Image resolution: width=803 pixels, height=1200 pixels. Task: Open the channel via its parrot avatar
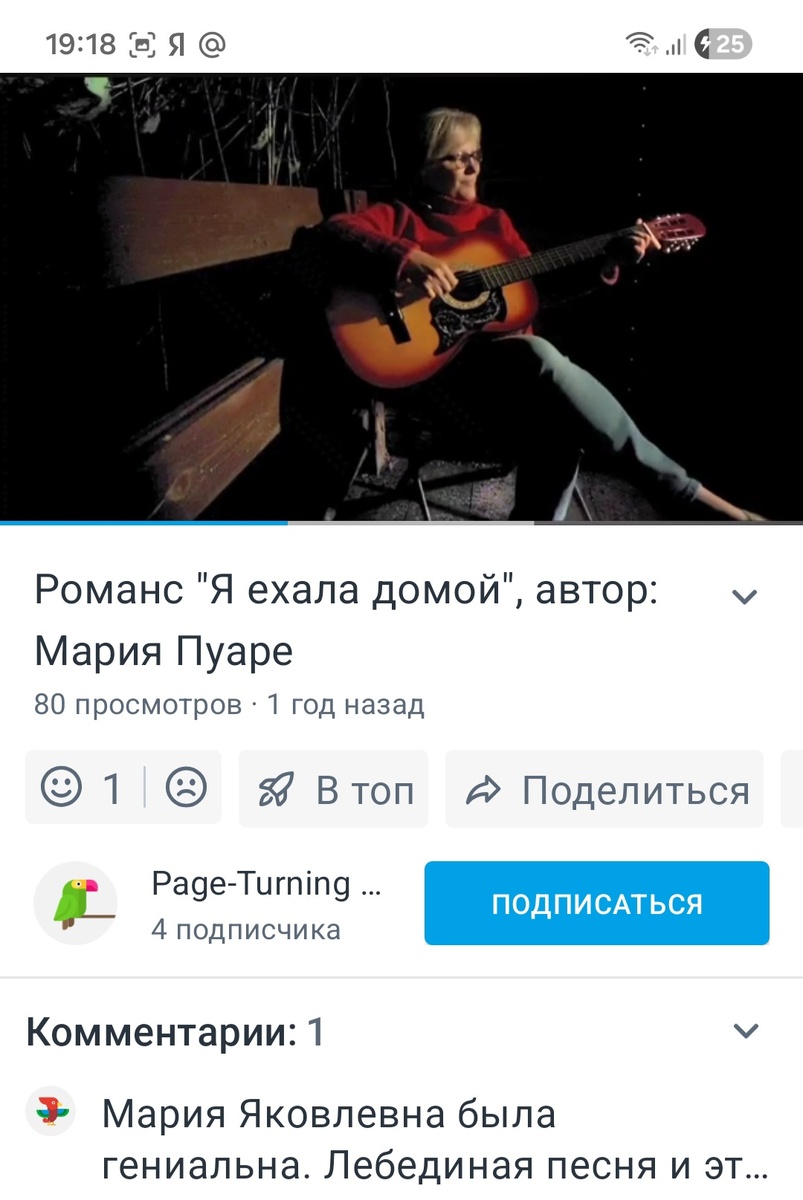[x=73, y=902]
